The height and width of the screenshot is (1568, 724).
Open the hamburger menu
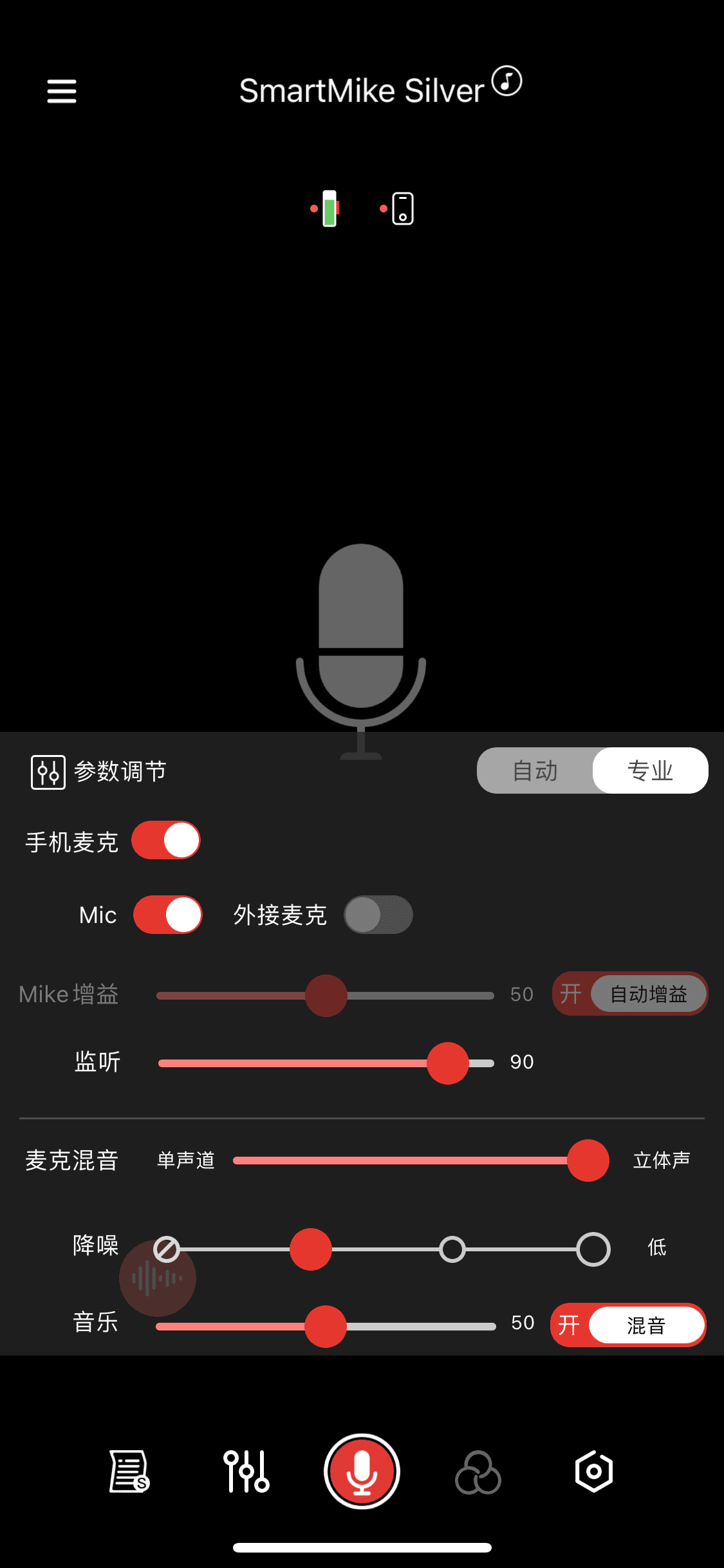tap(62, 91)
